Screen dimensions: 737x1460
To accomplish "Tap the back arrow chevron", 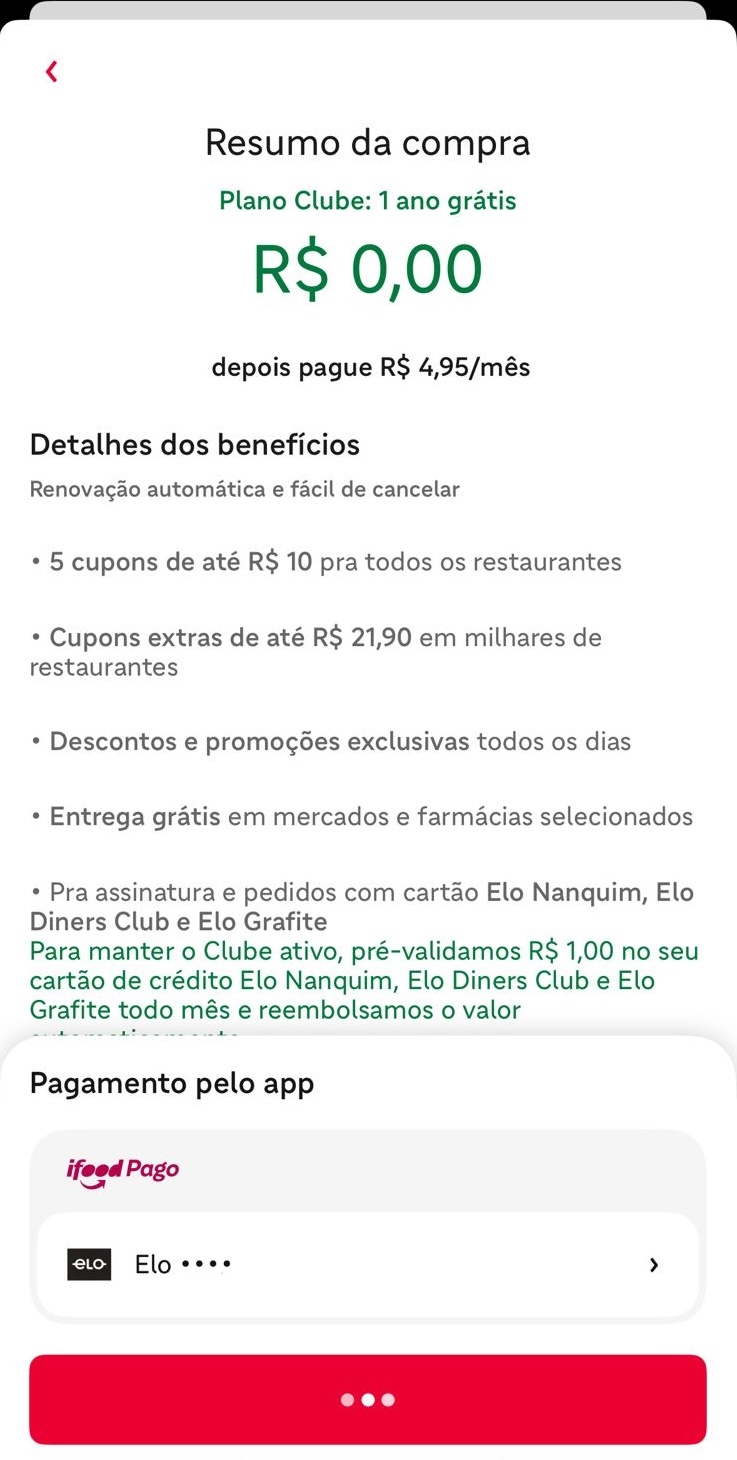I will point(51,71).
